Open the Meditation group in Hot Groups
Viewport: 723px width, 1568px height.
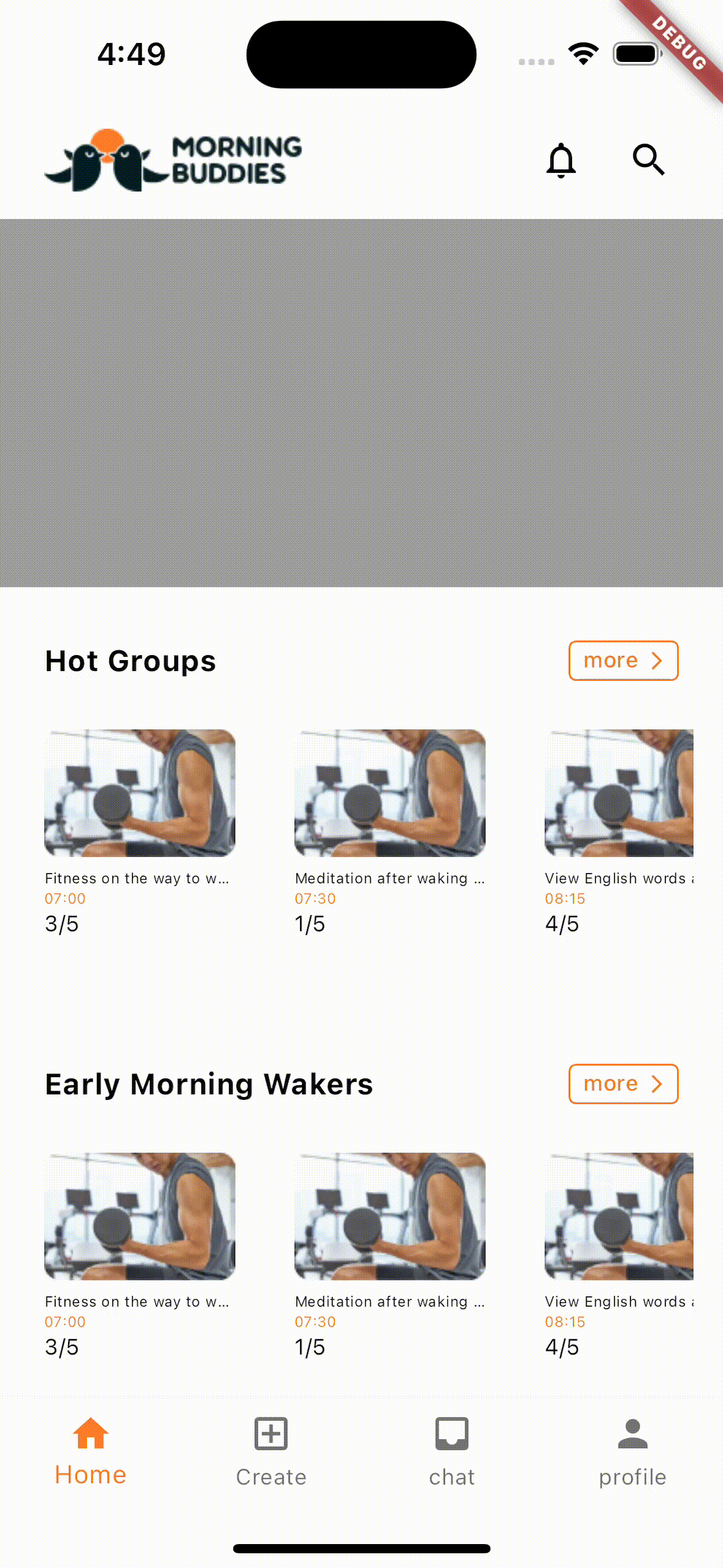(x=390, y=793)
